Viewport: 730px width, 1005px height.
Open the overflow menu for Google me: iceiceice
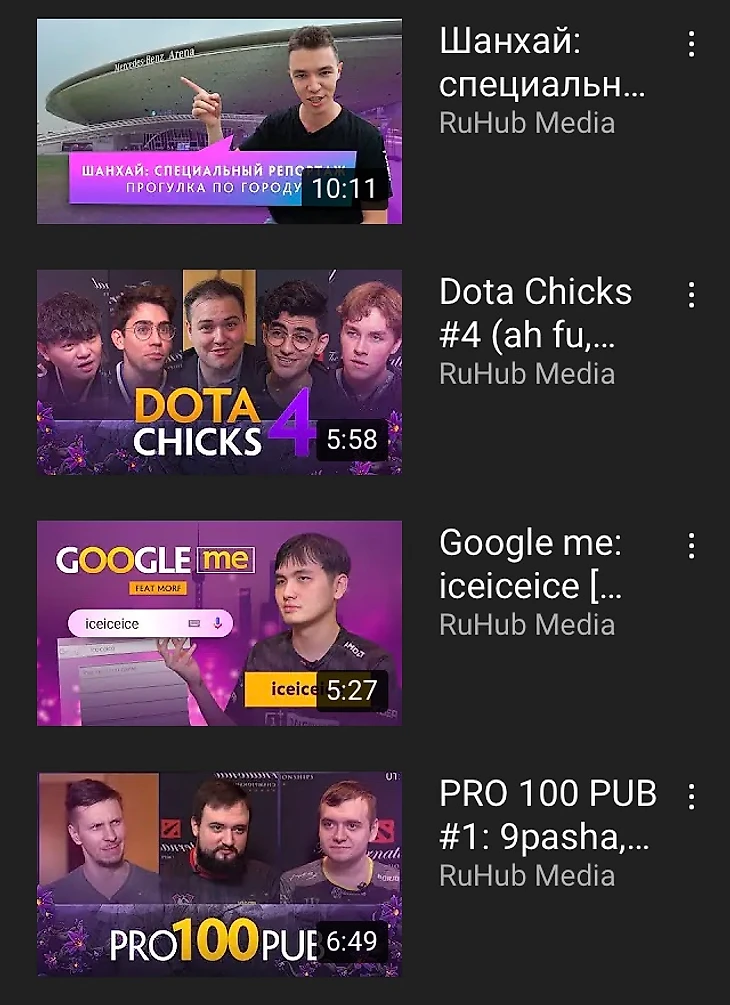tap(691, 546)
